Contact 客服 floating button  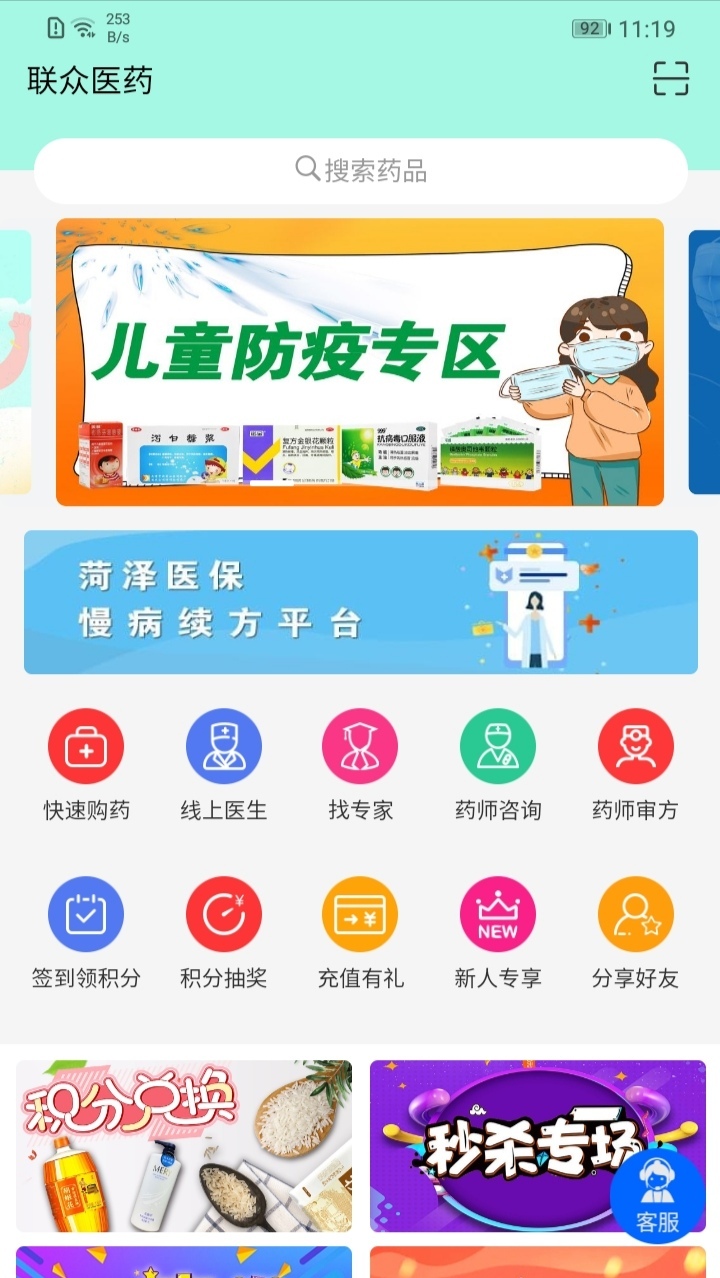point(657,1198)
